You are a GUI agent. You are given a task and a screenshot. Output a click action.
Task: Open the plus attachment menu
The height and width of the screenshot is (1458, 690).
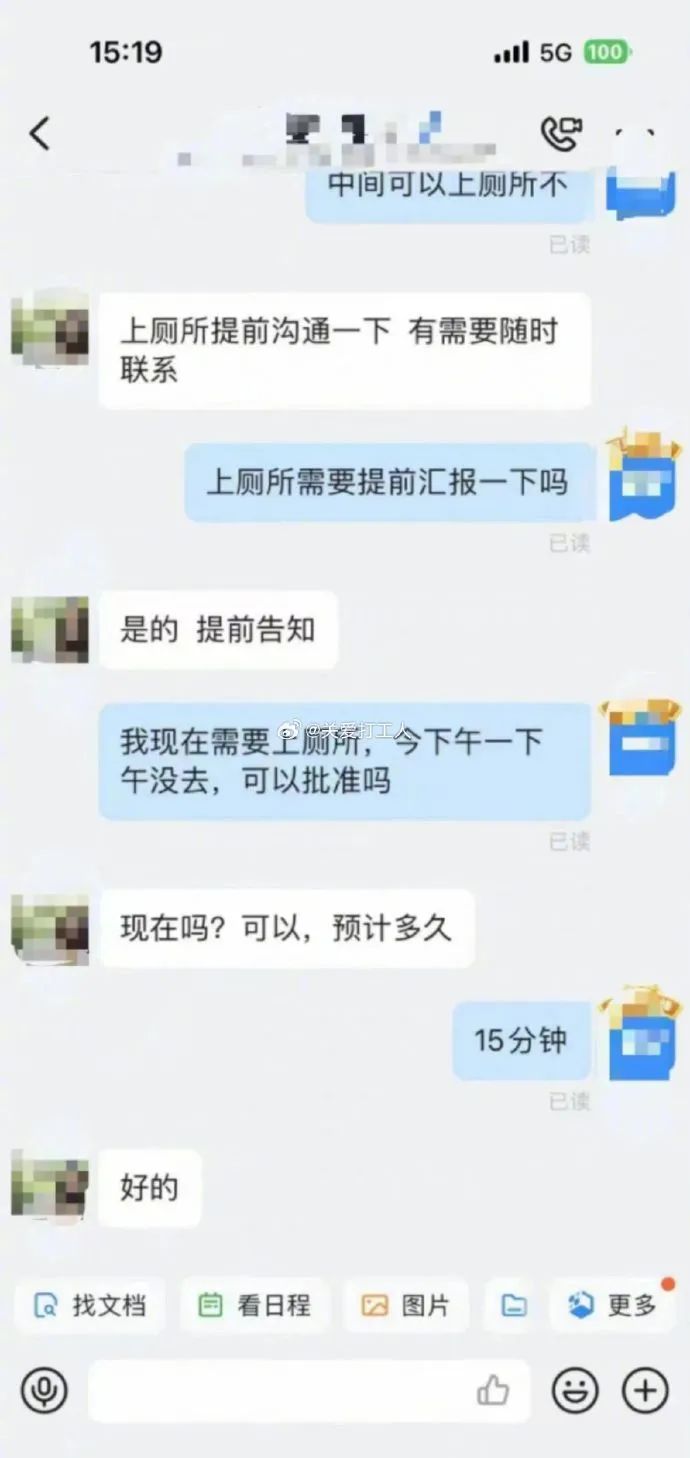point(646,1390)
